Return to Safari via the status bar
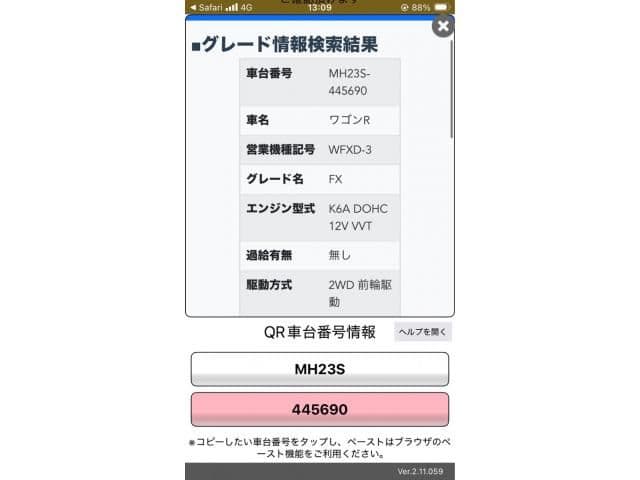 point(207,7)
